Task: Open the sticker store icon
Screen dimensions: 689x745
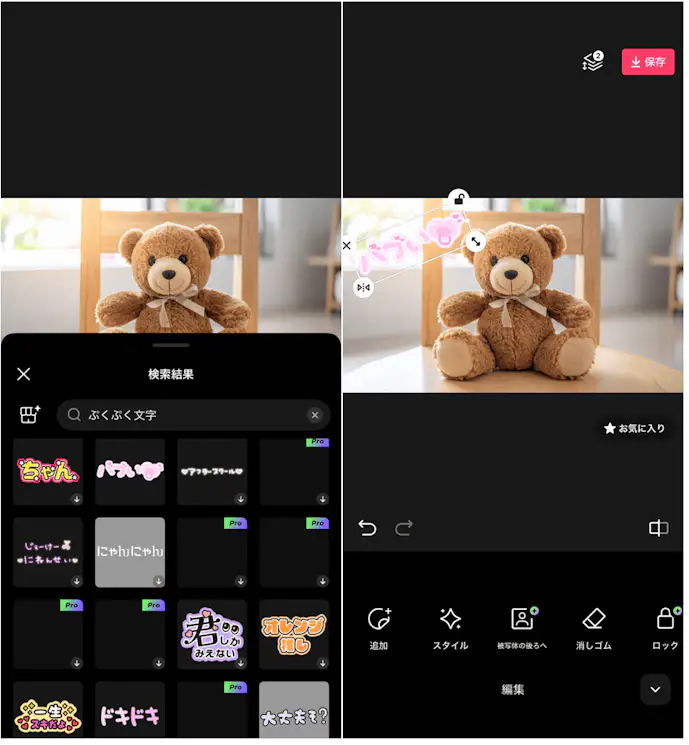Action: point(29,415)
